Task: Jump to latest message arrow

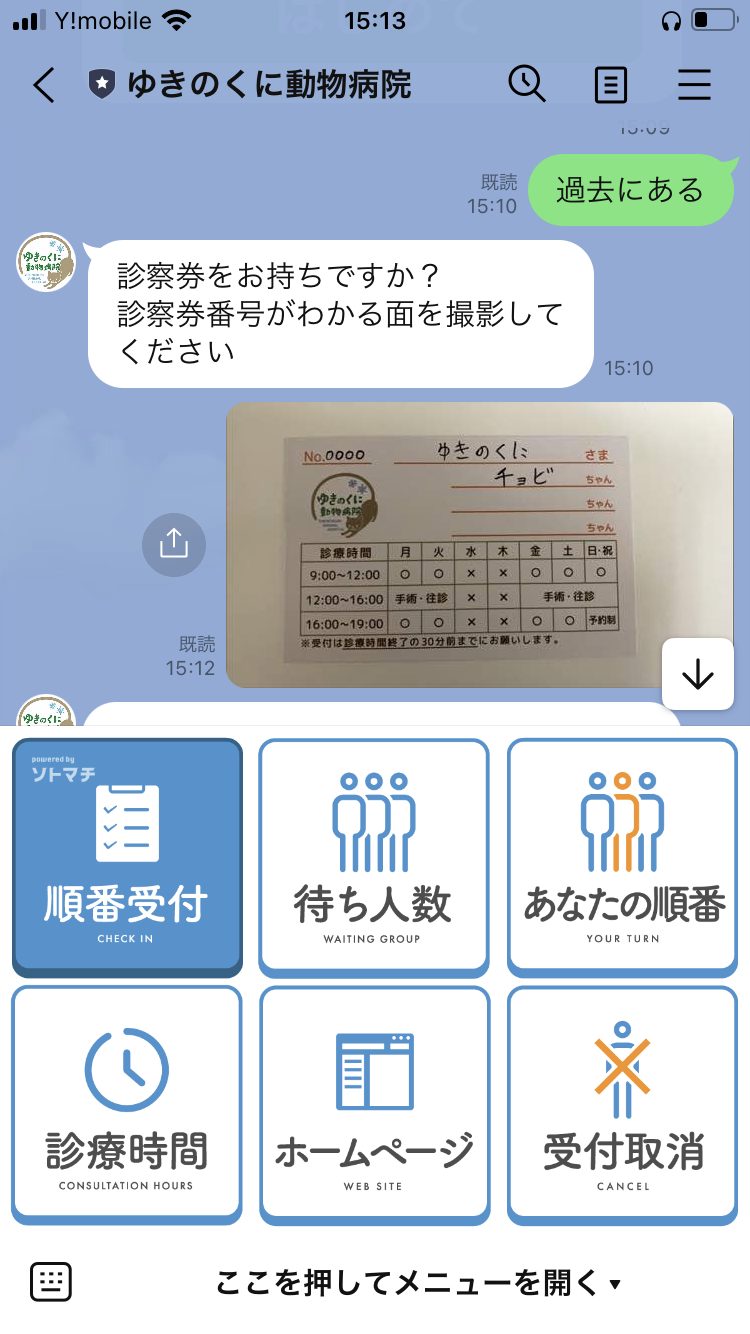Action: coord(697,675)
